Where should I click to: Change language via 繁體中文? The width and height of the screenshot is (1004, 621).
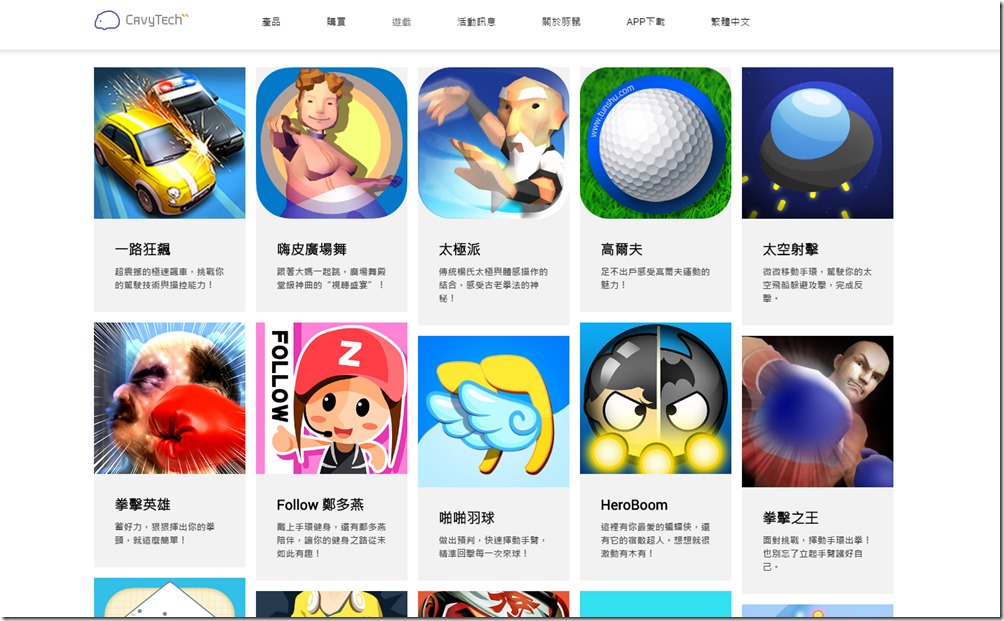[730, 21]
